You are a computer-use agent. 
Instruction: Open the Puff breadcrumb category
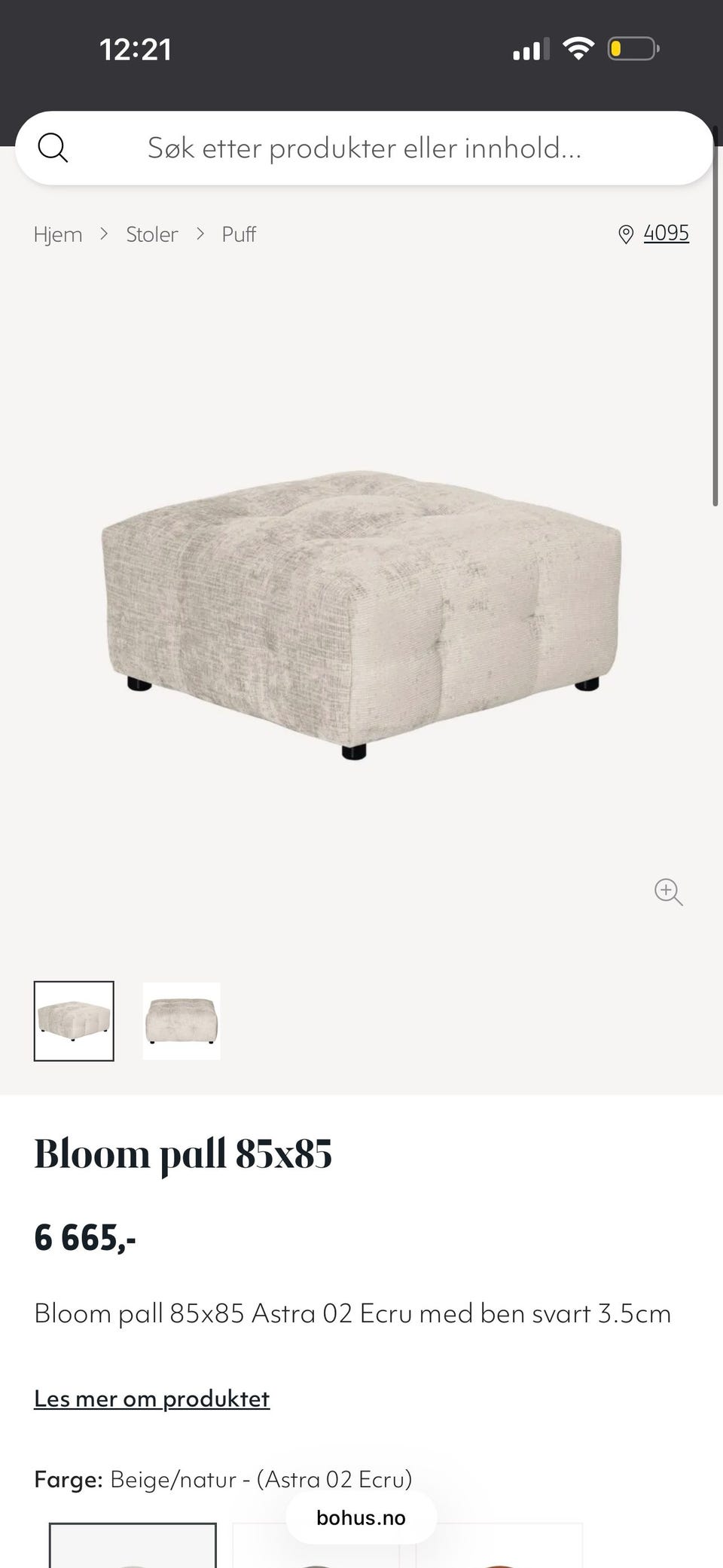click(239, 234)
